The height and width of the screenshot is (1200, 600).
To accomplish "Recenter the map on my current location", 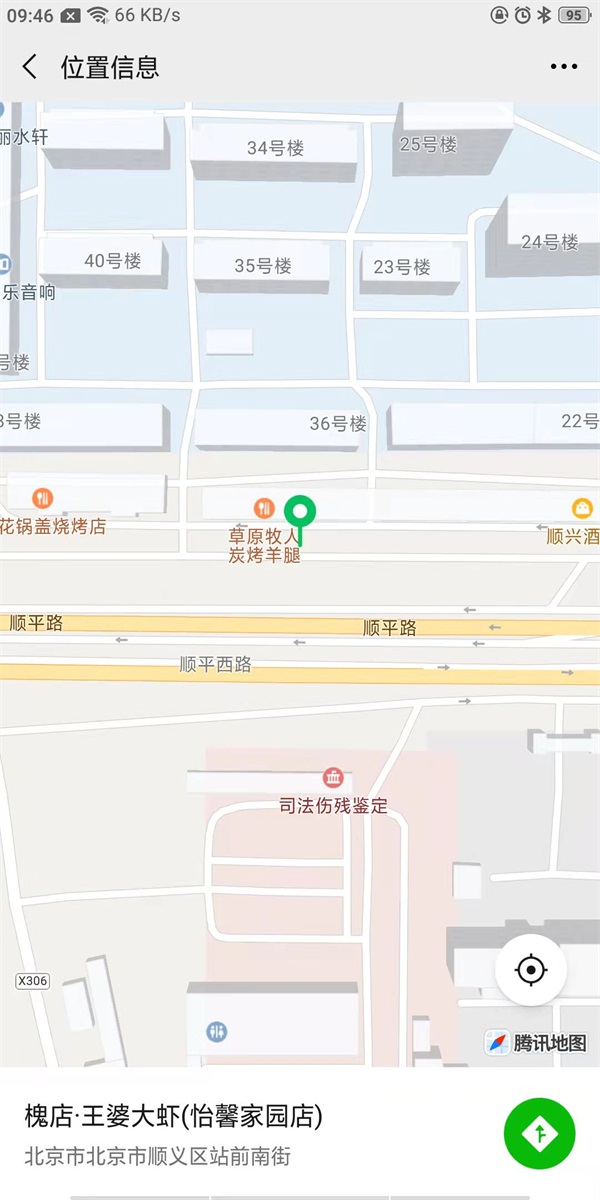I will click(531, 970).
